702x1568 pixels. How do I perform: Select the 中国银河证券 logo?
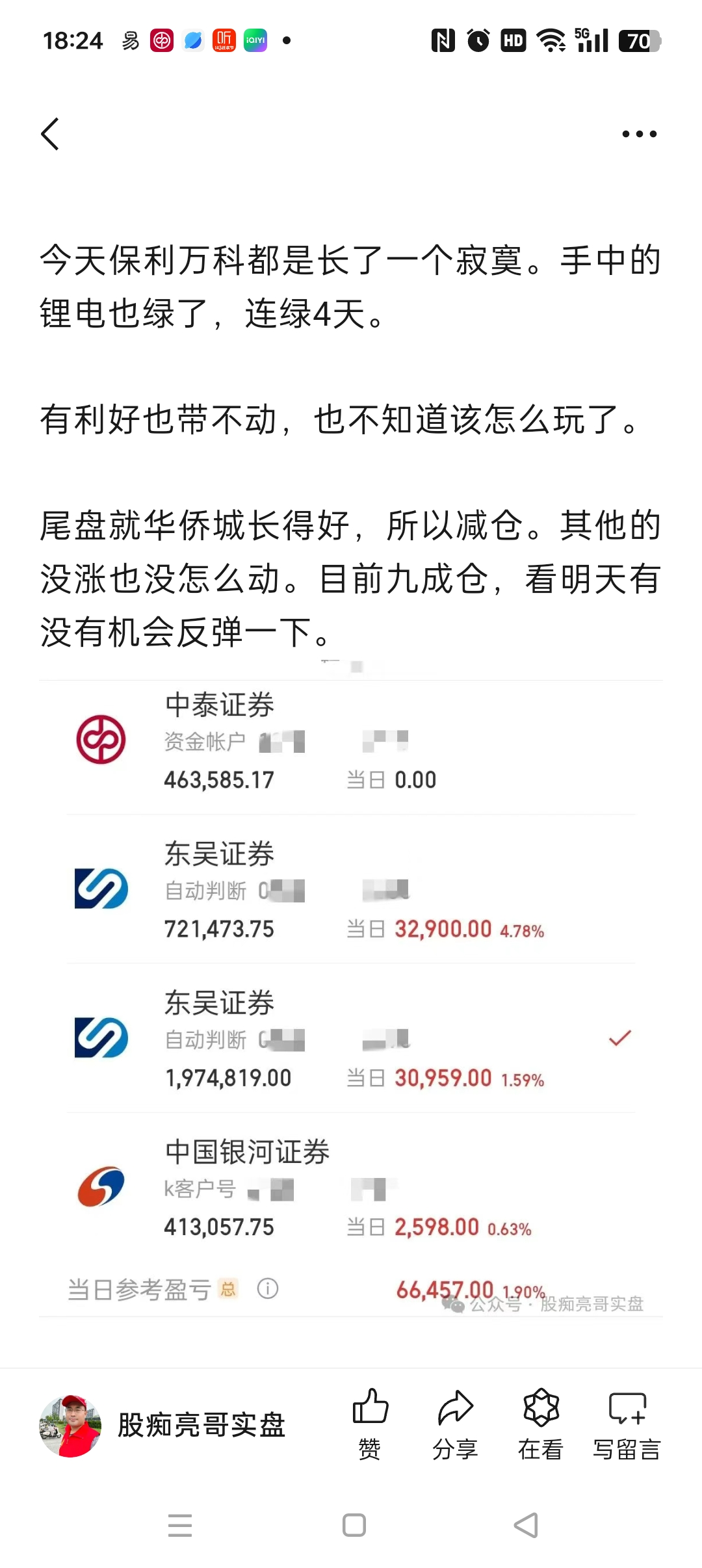click(101, 1186)
